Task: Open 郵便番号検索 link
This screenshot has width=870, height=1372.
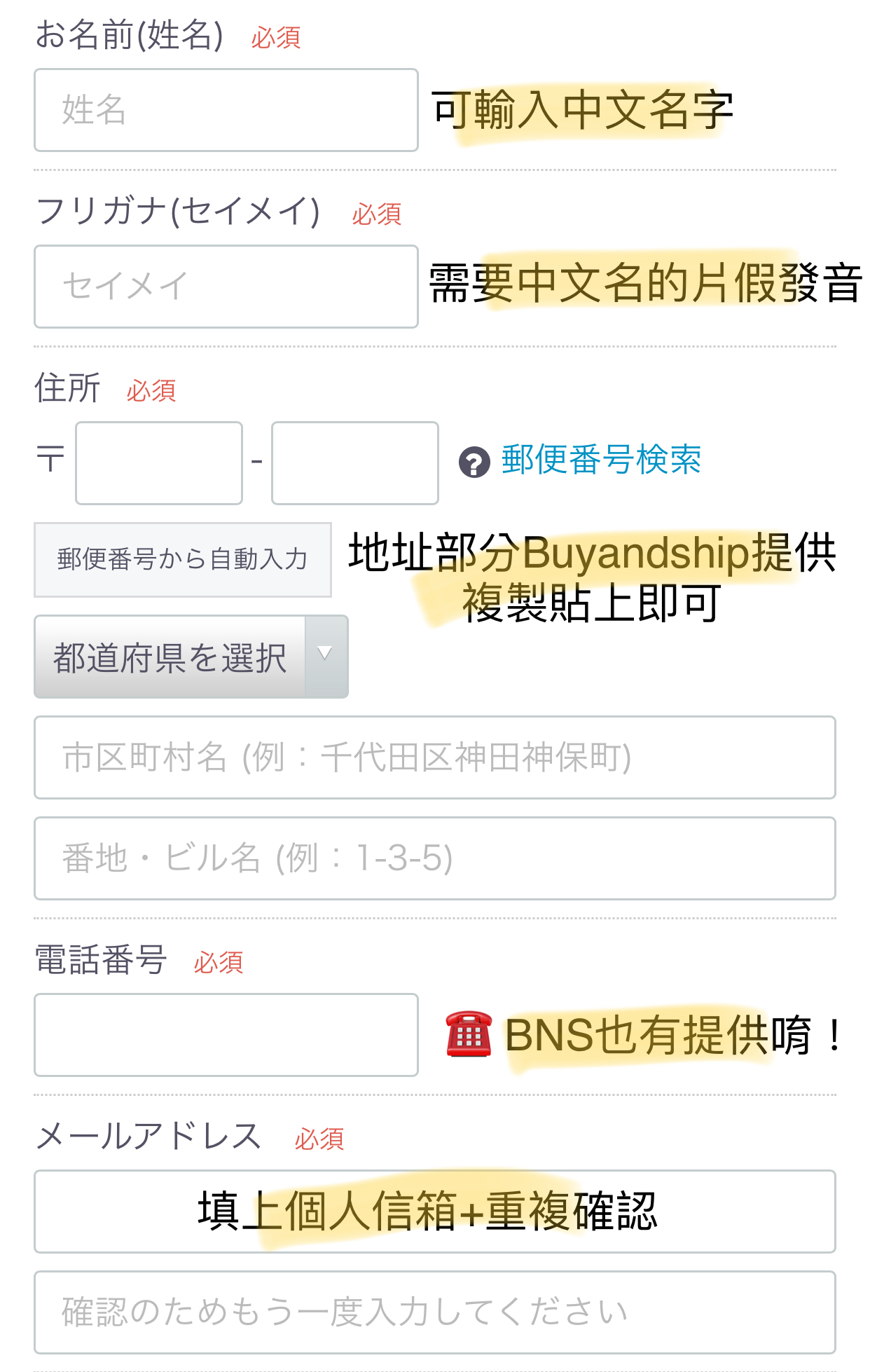Action: [x=600, y=460]
